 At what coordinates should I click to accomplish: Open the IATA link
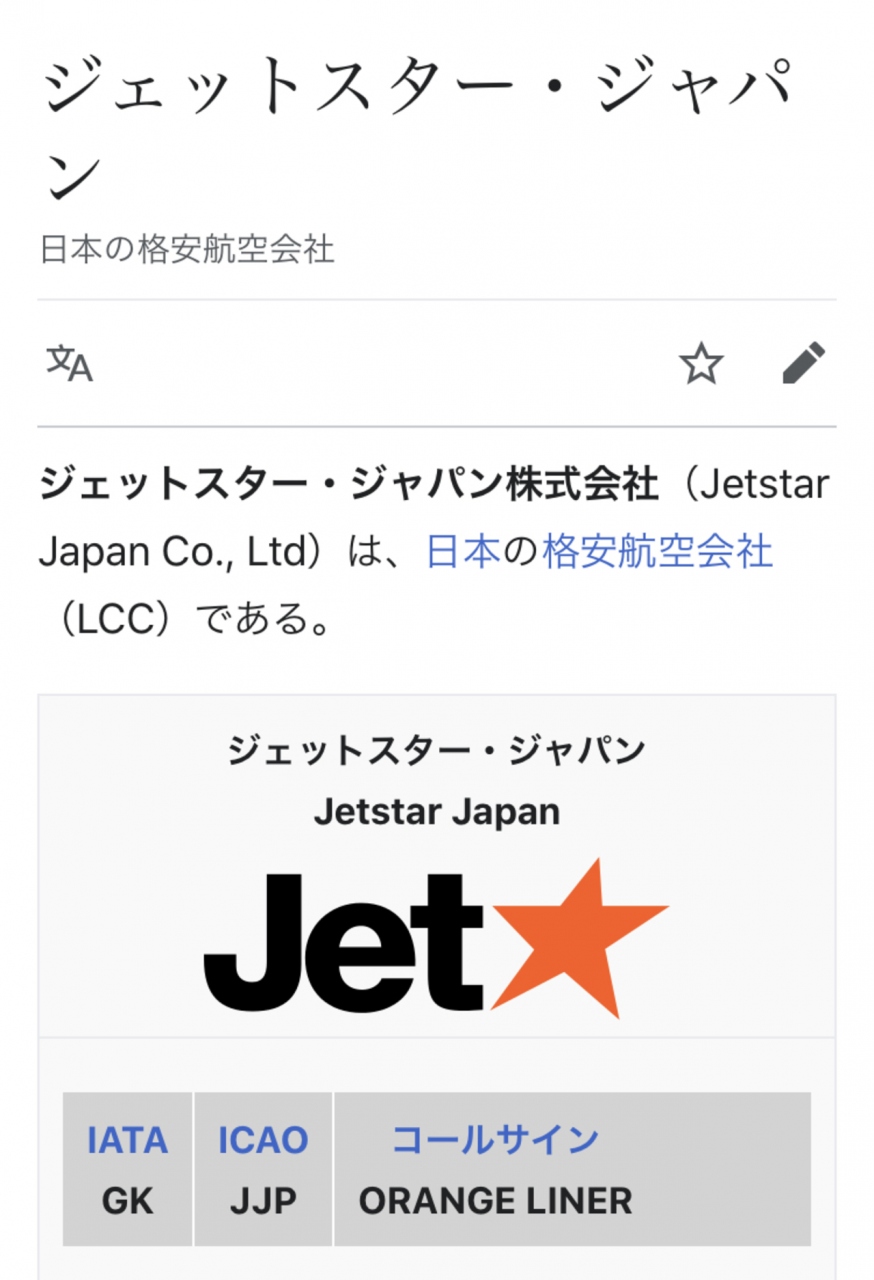pyautogui.click(x=127, y=1140)
